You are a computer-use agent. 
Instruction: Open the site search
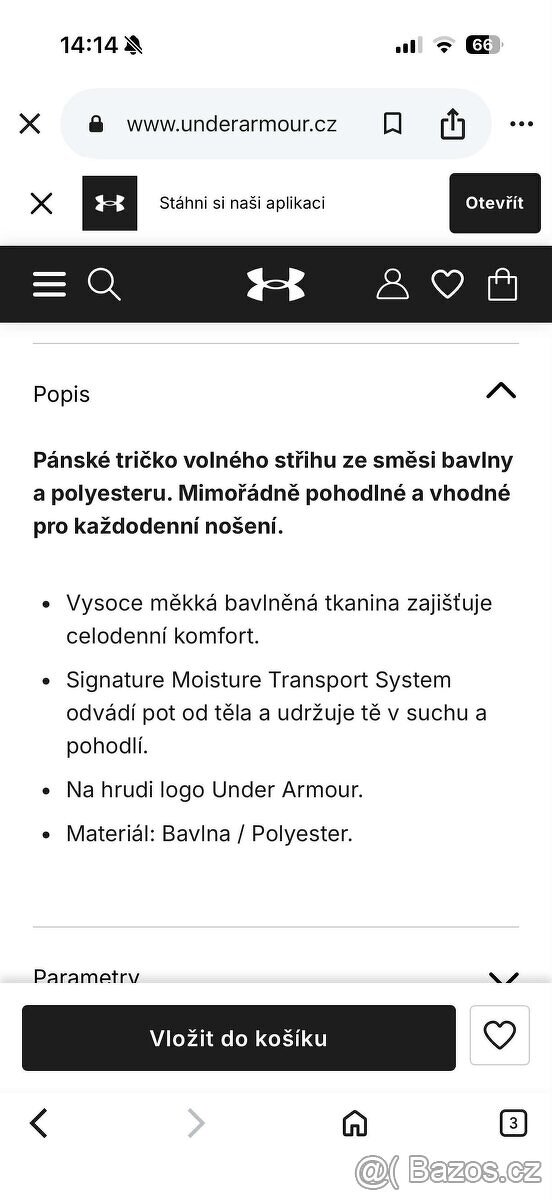(104, 284)
